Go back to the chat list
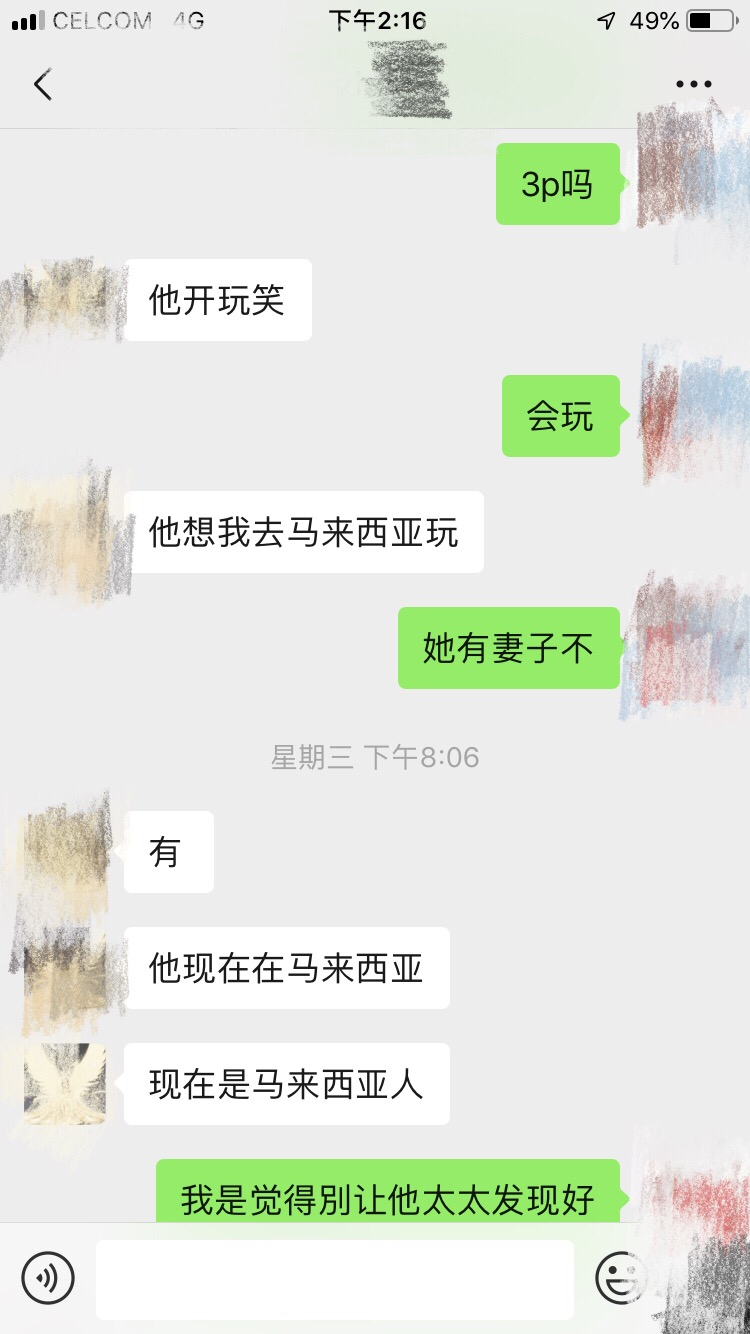This screenshot has height=1334, width=750. (x=42, y=86)
